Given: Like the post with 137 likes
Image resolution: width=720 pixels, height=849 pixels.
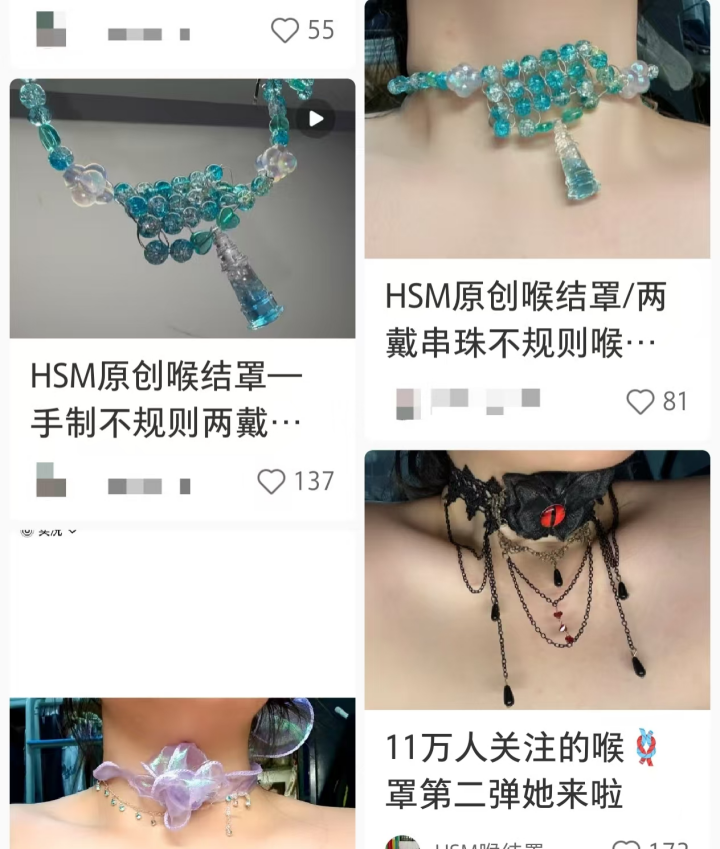Looking at the screenshot, I should [x=272, y=482].
